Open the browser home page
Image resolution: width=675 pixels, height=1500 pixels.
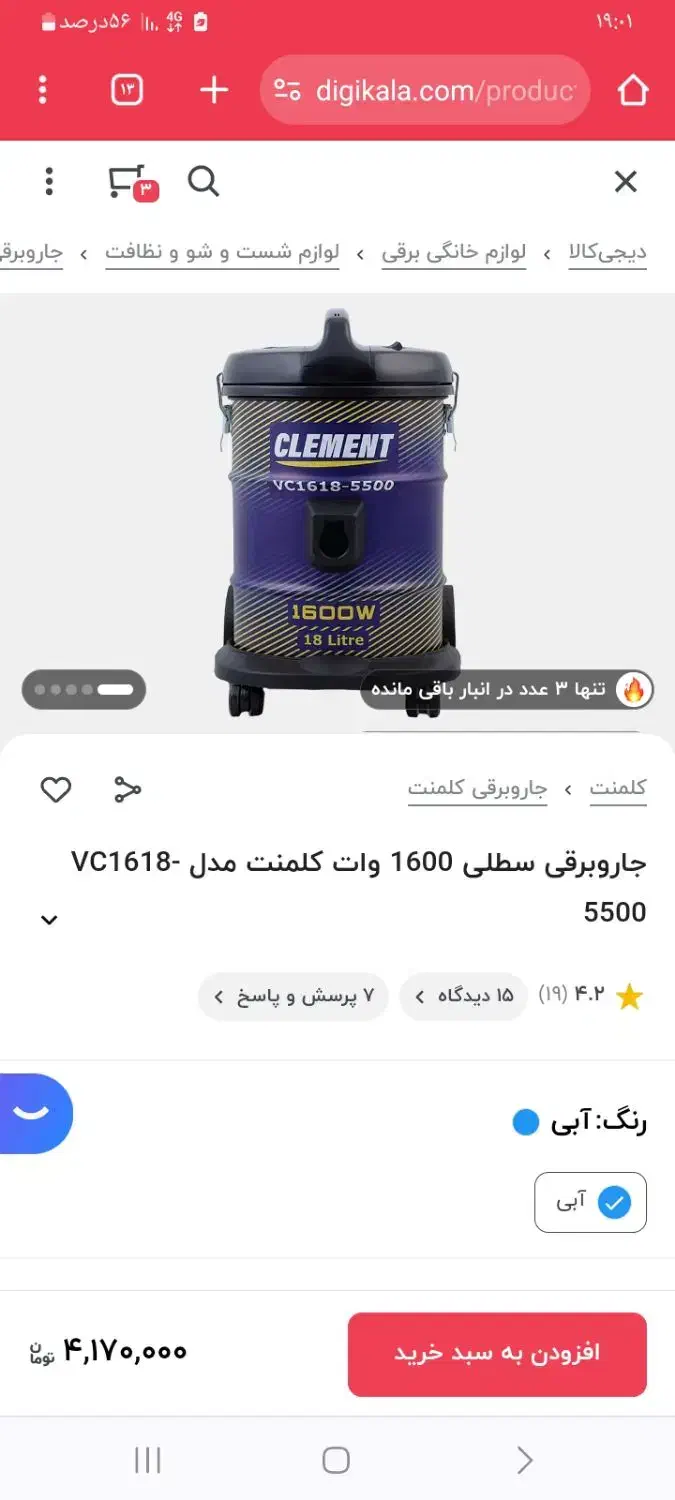(632, 90)
